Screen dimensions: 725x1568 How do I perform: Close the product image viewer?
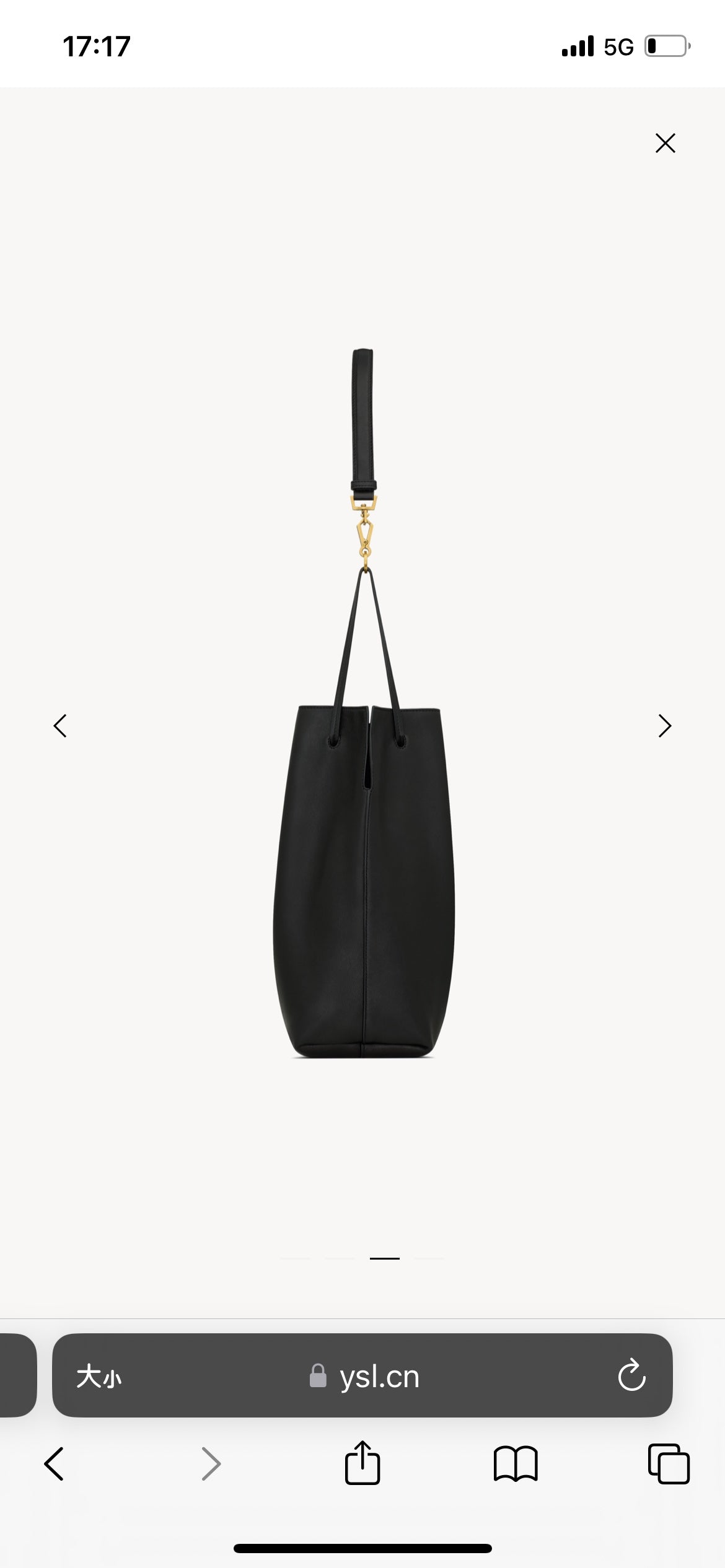[x=665, y=143]
